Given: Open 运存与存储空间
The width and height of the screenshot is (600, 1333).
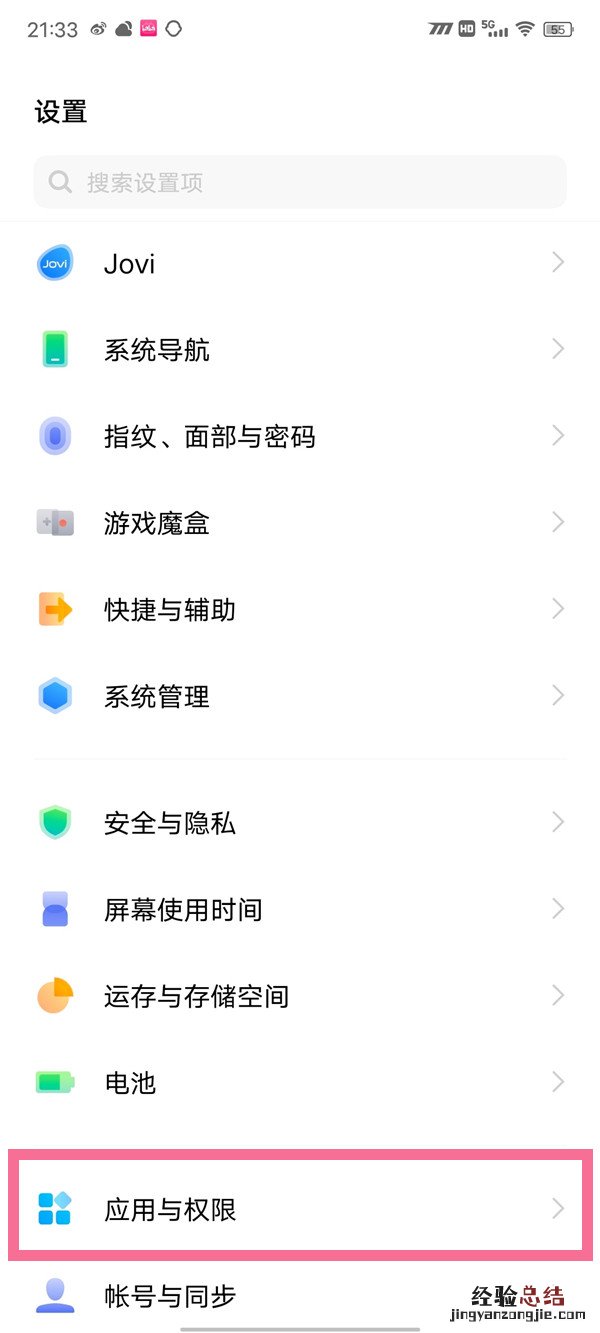Looking at the screenshot, I should click(x=300, y=996).
